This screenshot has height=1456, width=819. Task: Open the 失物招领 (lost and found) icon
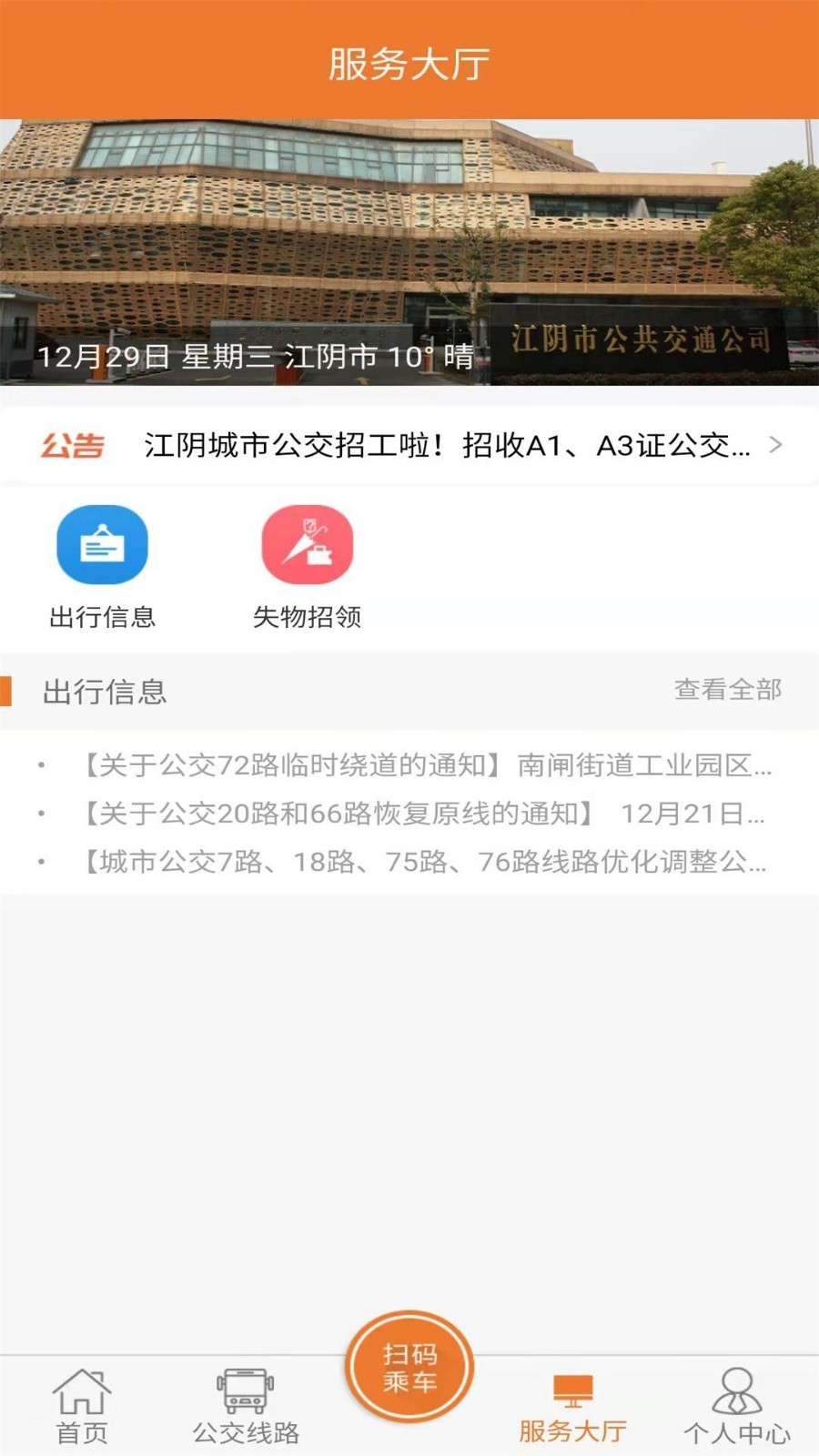tap(307, 543)
